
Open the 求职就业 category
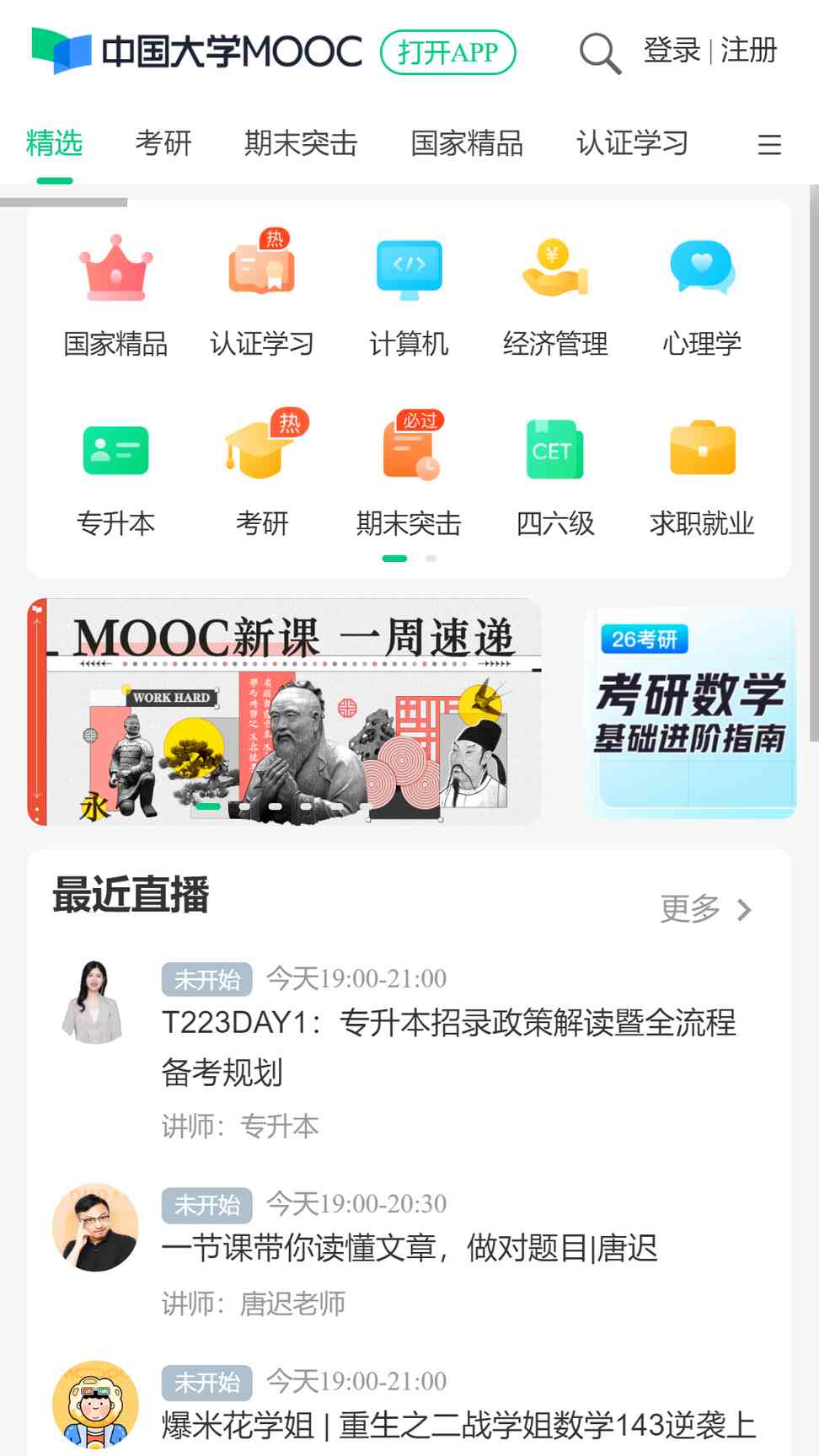click(702, 477)
